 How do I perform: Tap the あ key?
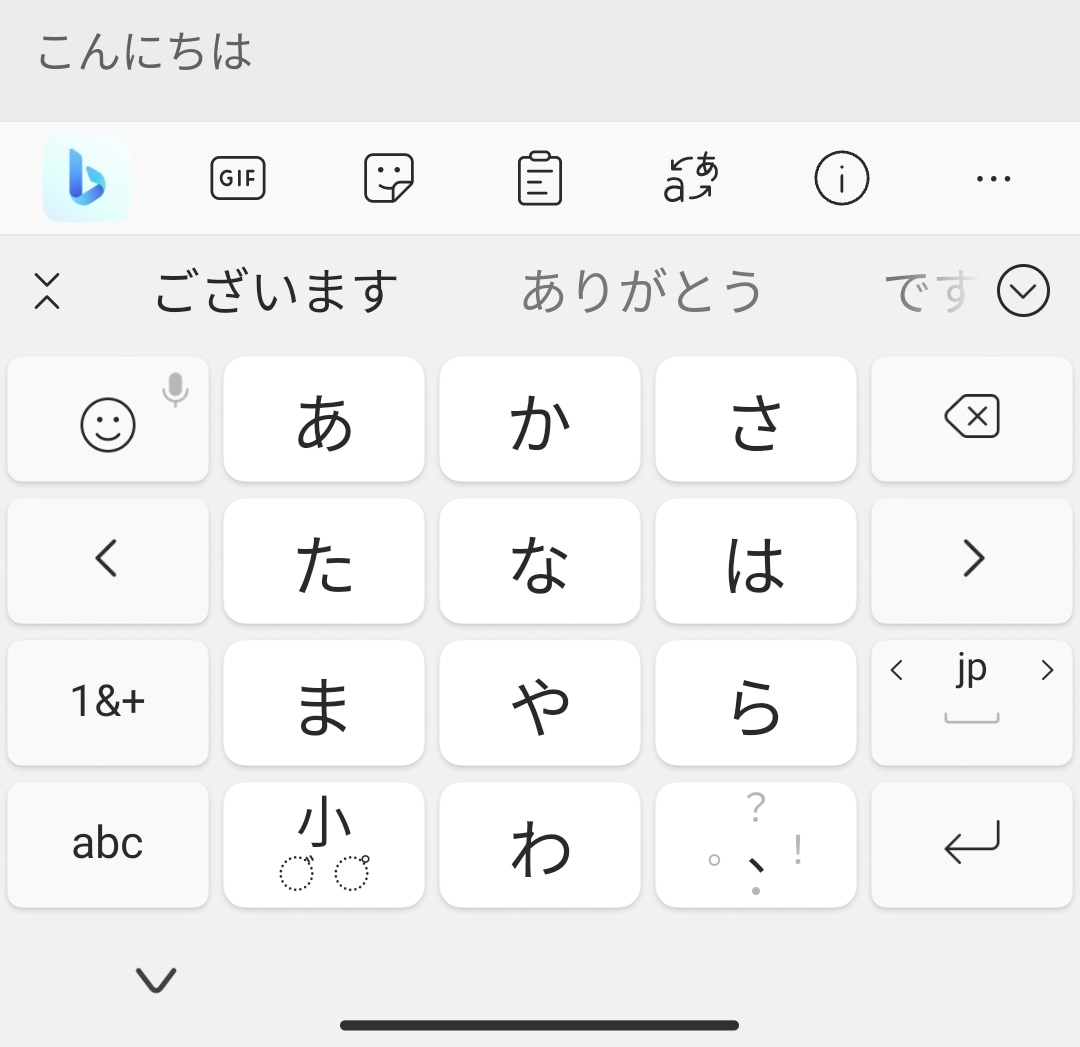pyautogui.click(x=324, y=420)
